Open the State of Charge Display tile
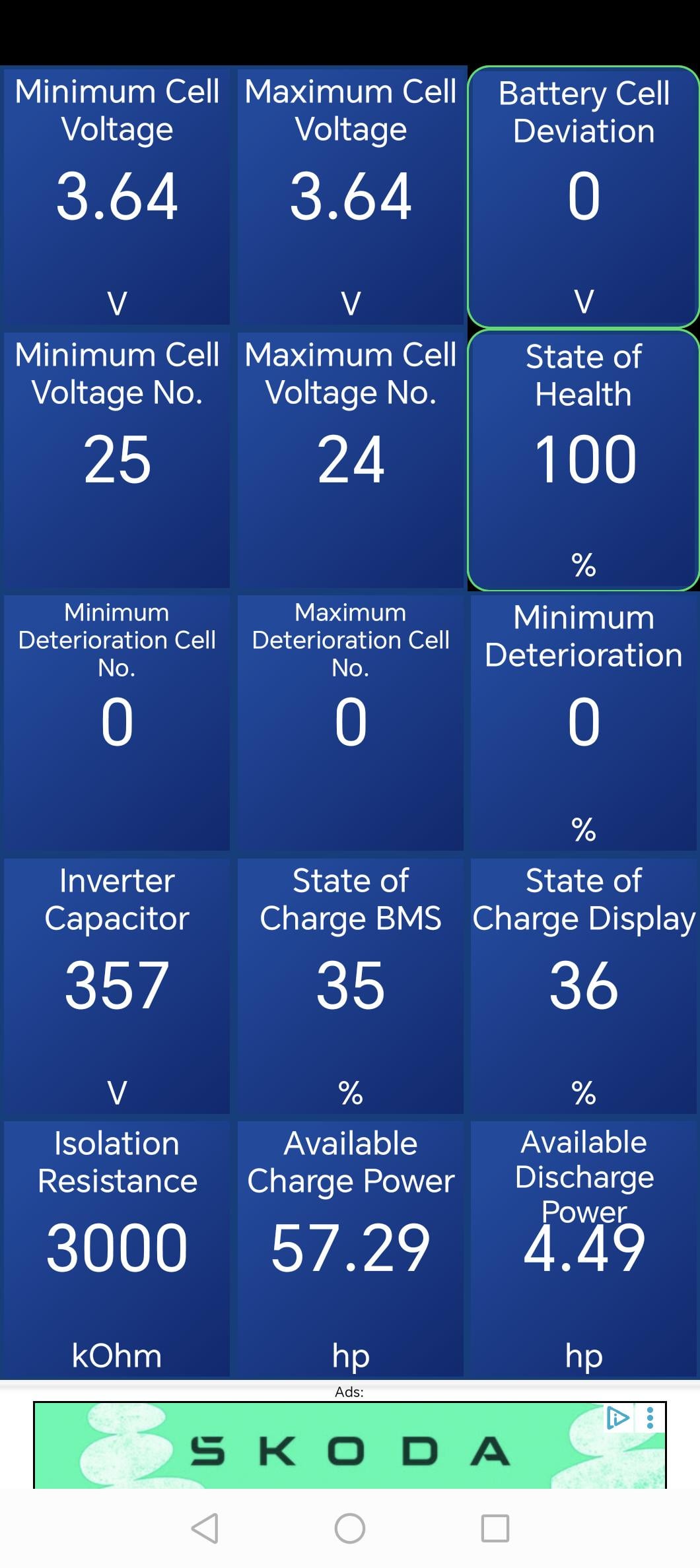This screenshot has width=700, height=1568. click(x=584, y=985)
